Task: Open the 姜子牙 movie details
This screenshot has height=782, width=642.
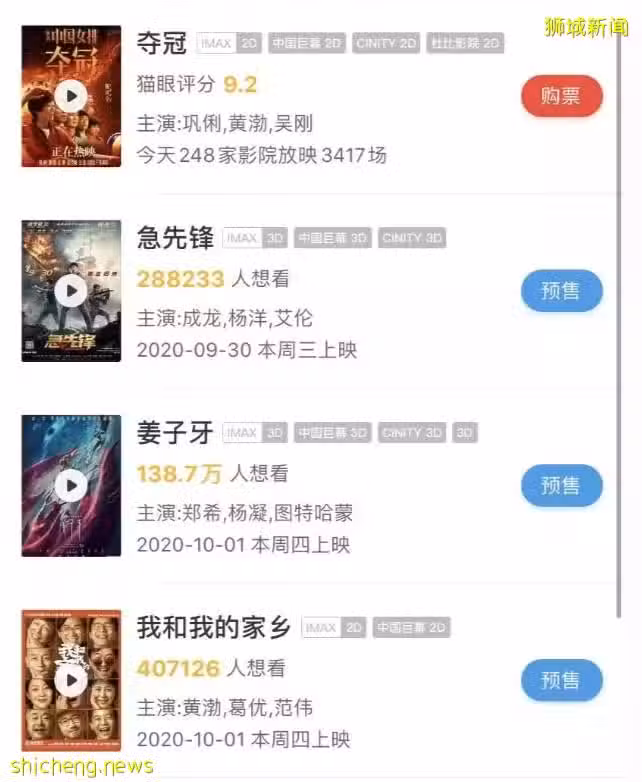Action: point(175,433)
